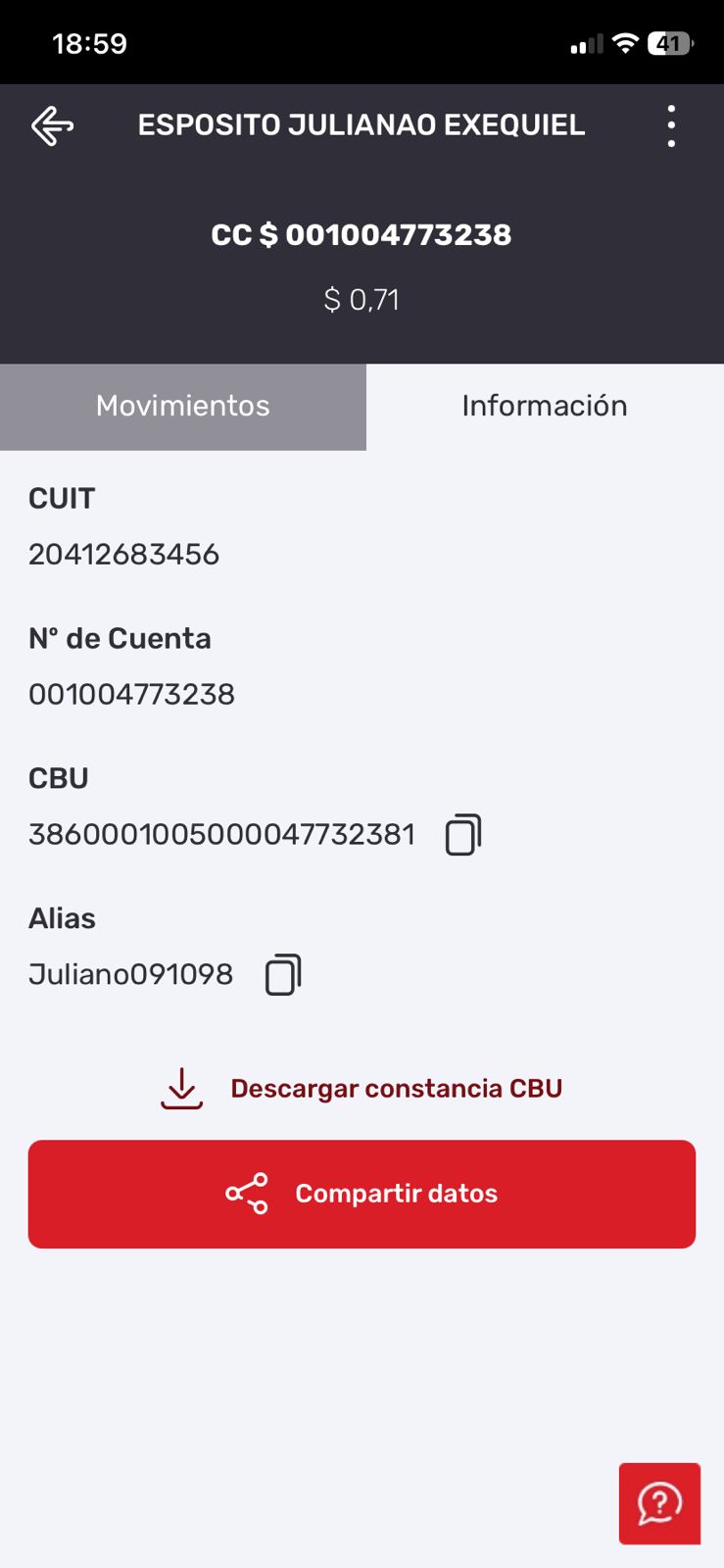Image resolution: width=724 pixels, height=1568 pixels.
Task: Copy the CBU number
Action: click(463, 835)
